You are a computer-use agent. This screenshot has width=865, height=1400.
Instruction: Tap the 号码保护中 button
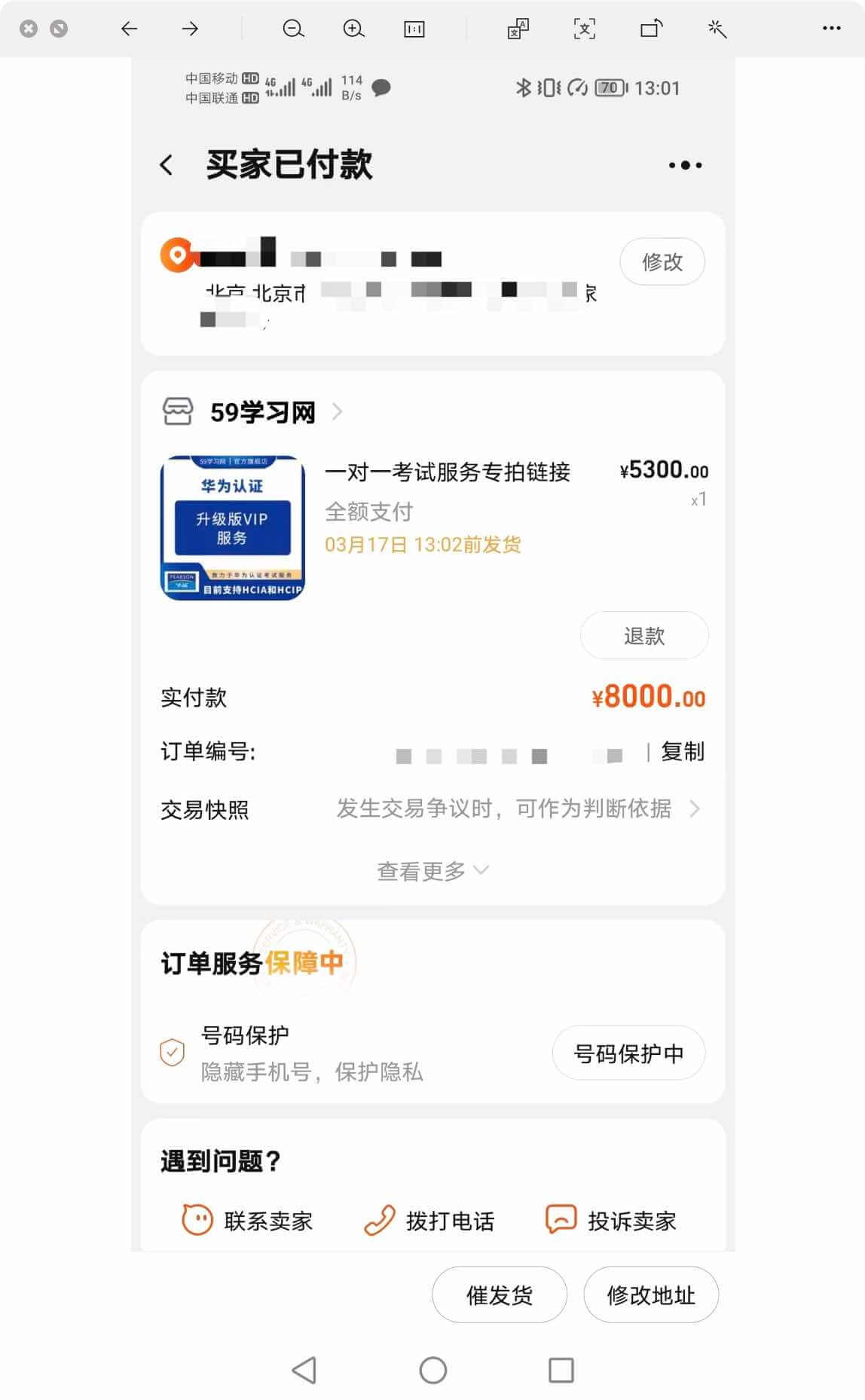tap(628, 1053)
